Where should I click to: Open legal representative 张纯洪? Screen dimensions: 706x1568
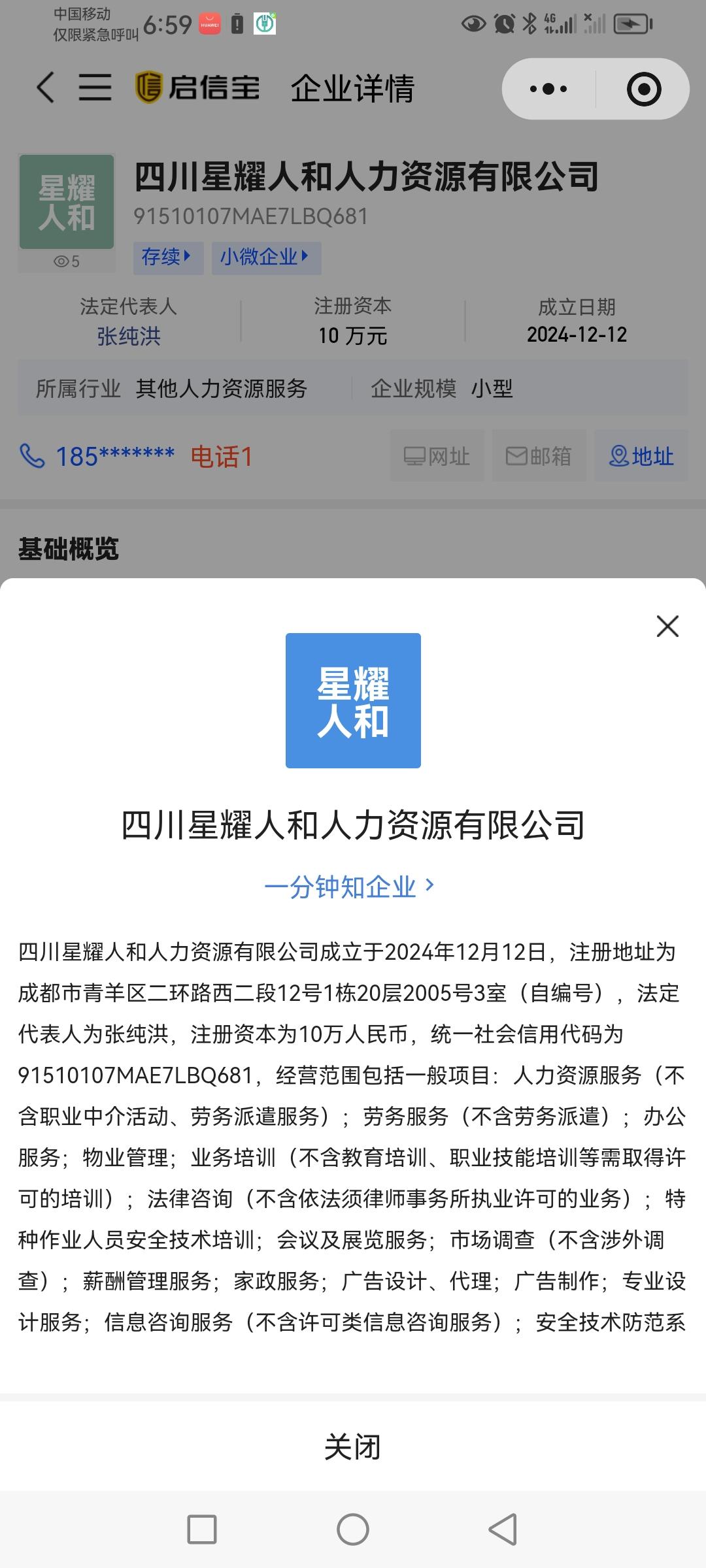coord(129,336)
